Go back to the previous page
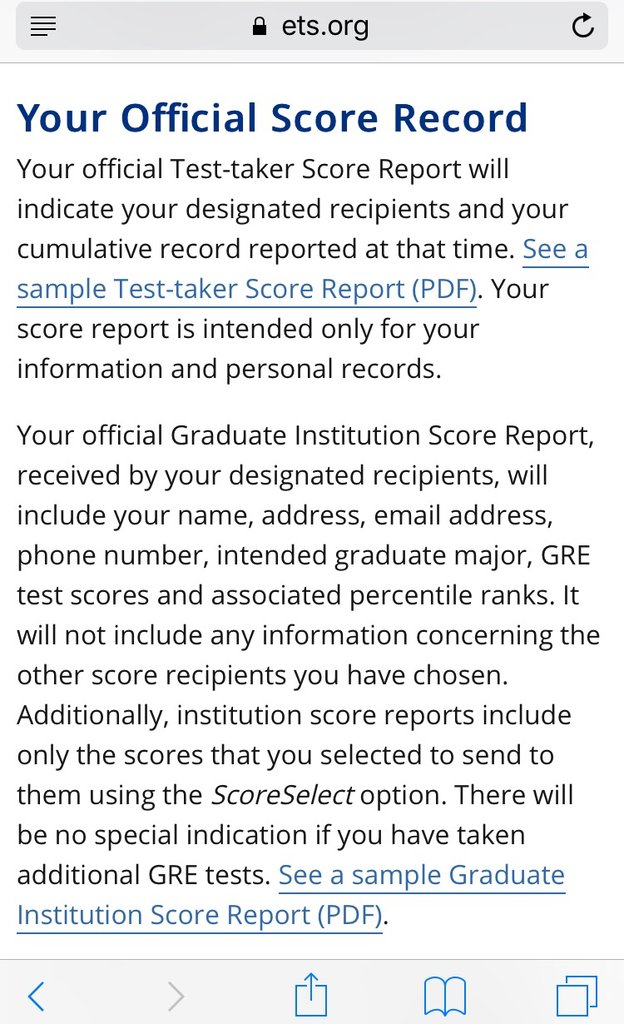Viewport: 624px width, 1024px height. (x=37, y=996)
